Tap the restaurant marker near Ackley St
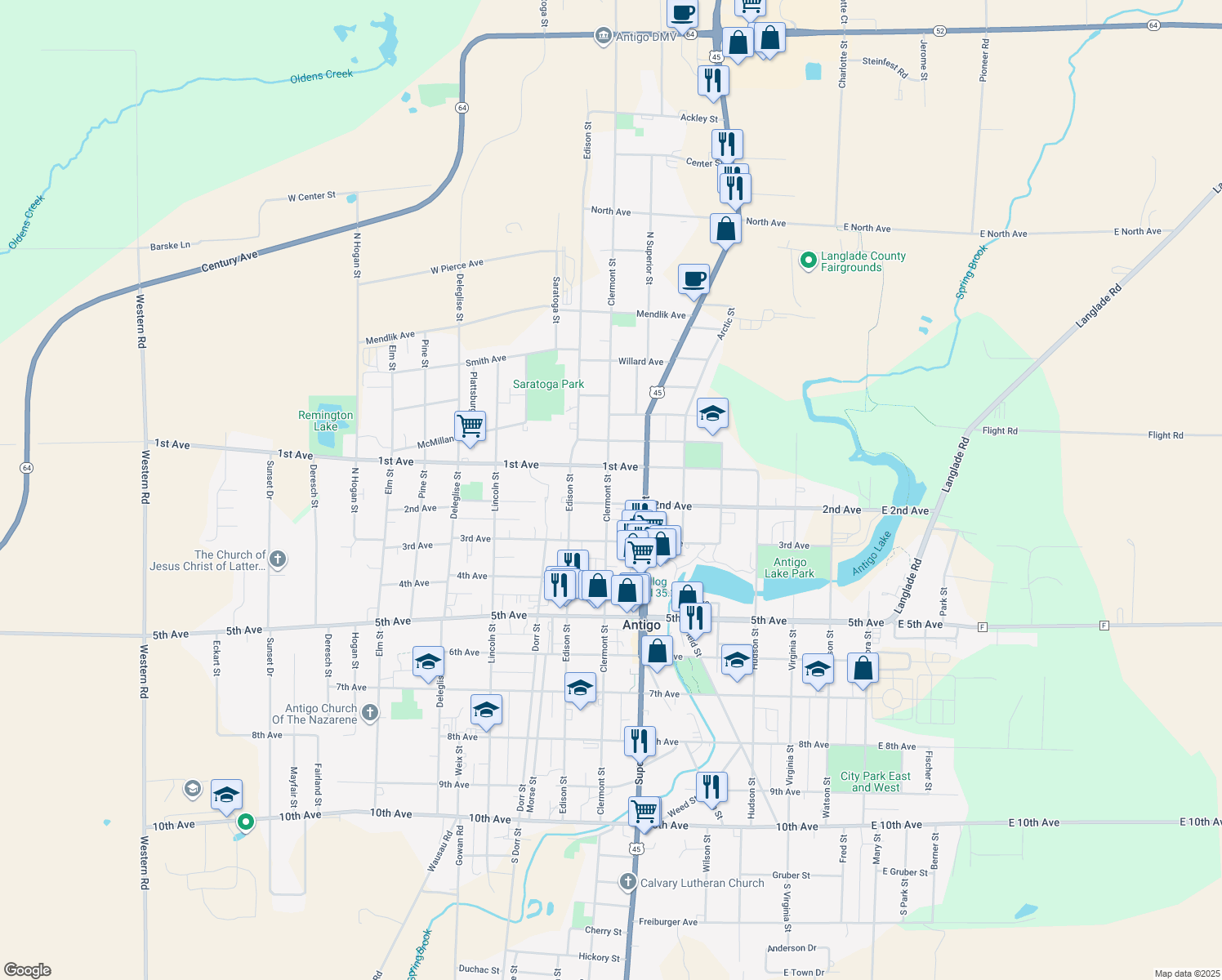 (713, 80)
